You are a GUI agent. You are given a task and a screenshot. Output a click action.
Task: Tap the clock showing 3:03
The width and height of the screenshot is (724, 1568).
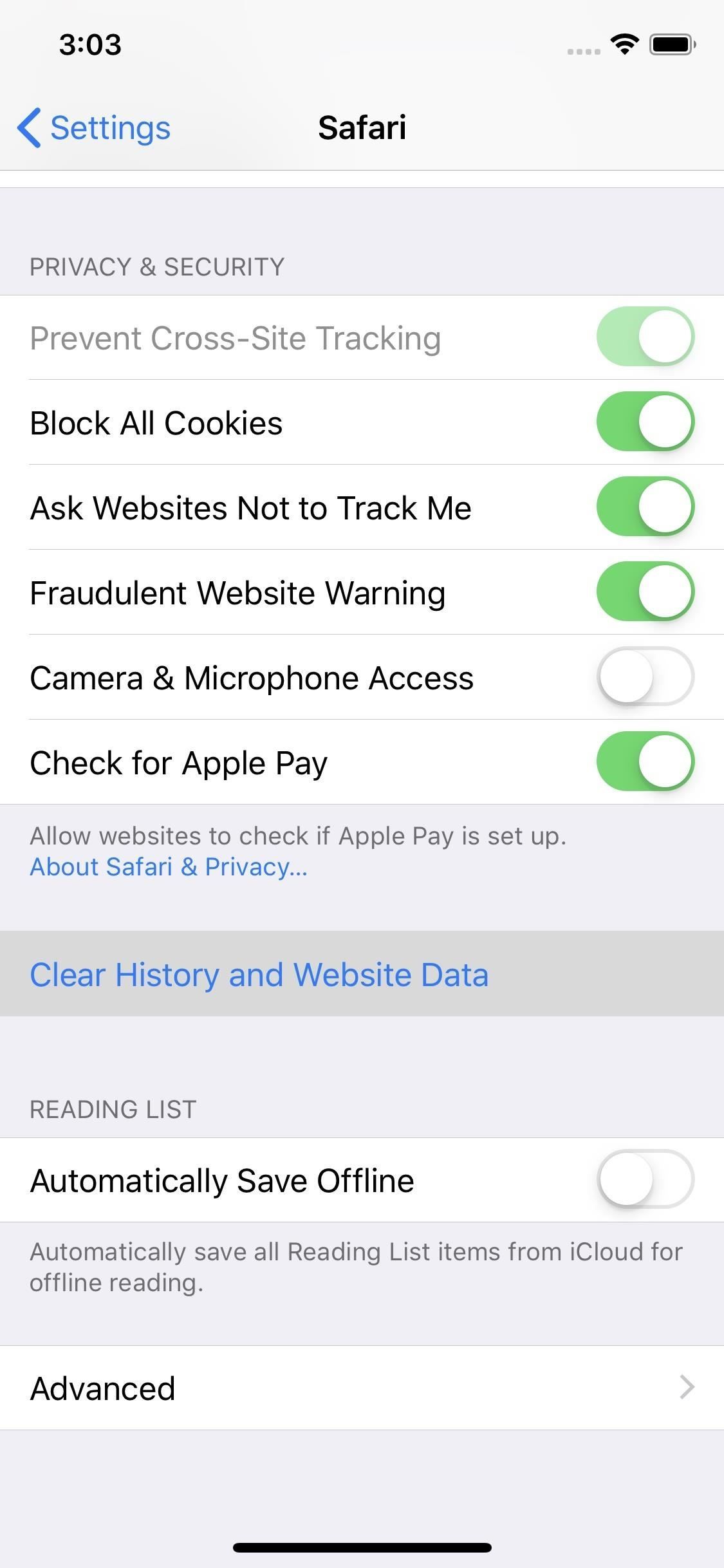[89, 44]
